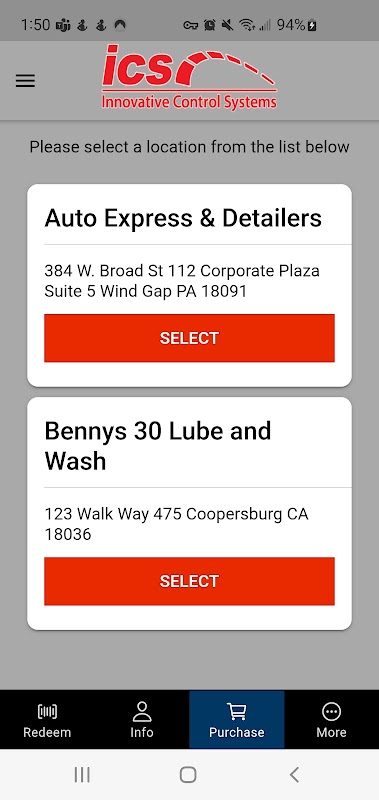Select Bennys 30 Lube and Wash location
379x800 pixels.
(189, 581)
